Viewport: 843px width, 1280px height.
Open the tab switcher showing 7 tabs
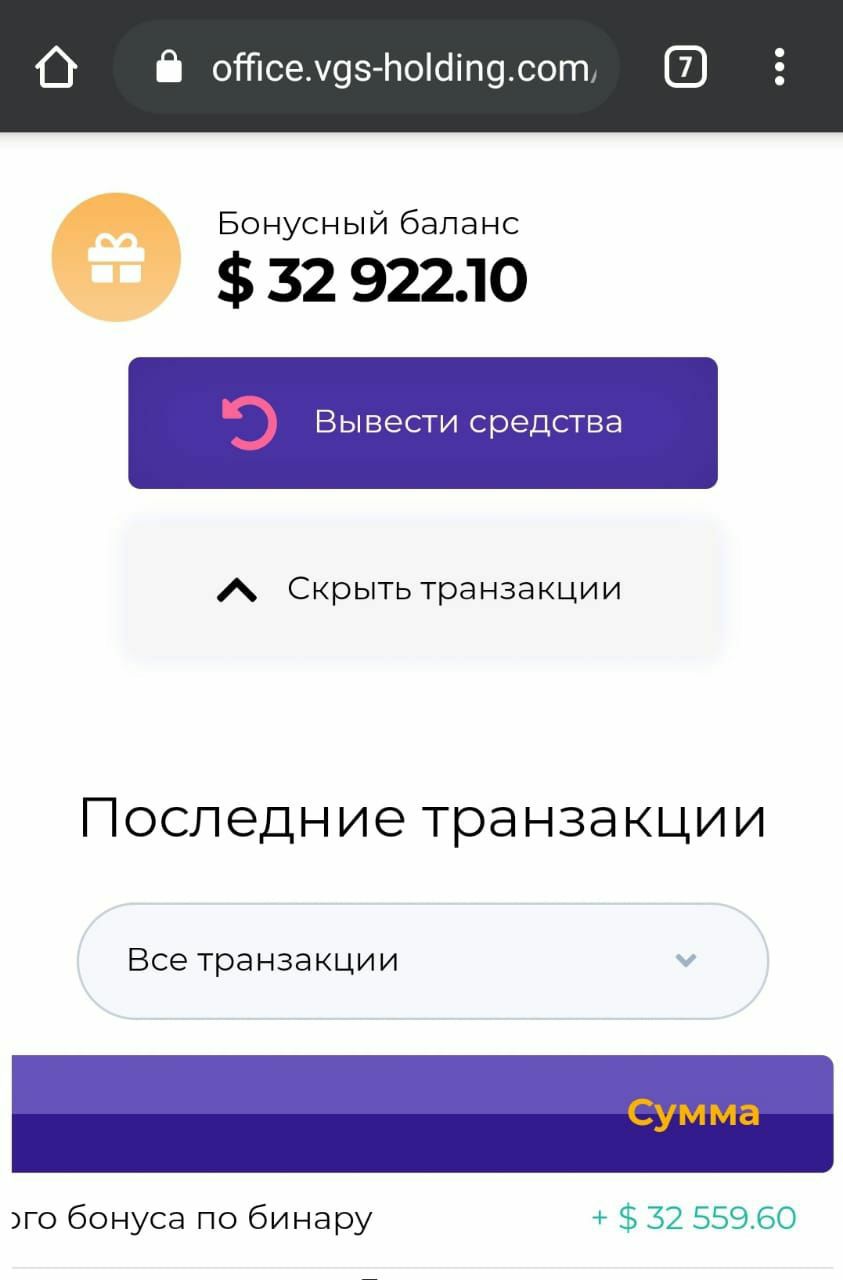pyautogui.click(x=685, y=68)
